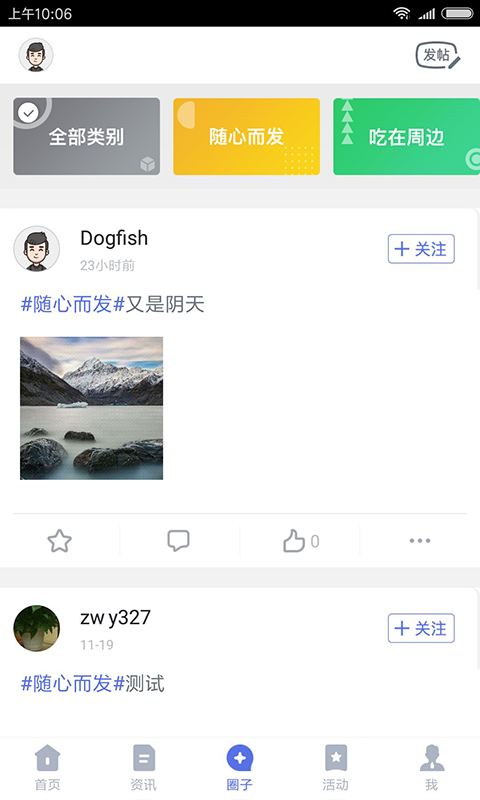480x800 pixels.
Task: Select the 全部类别 category card
Action: click(87, 137)
